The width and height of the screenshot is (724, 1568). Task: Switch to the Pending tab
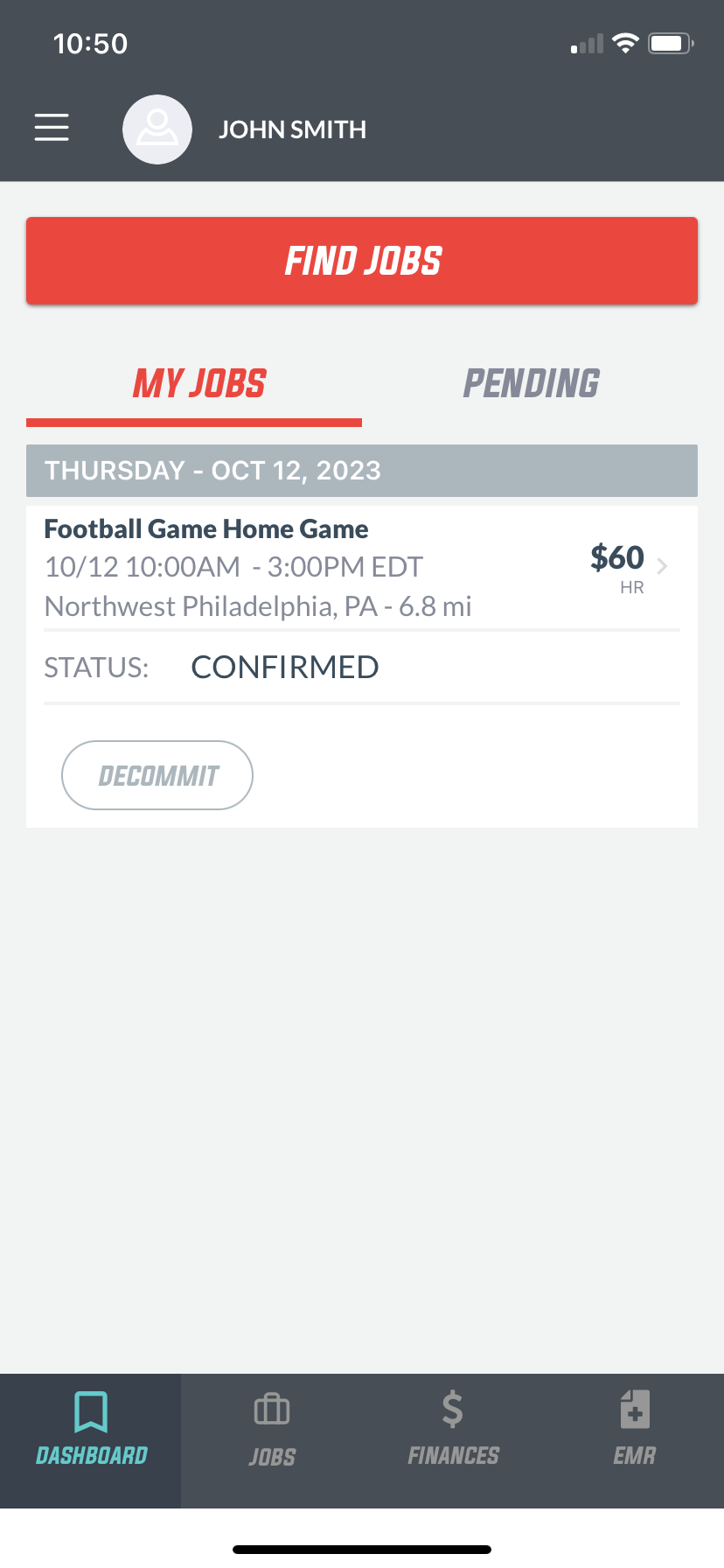tap(530, 383)
